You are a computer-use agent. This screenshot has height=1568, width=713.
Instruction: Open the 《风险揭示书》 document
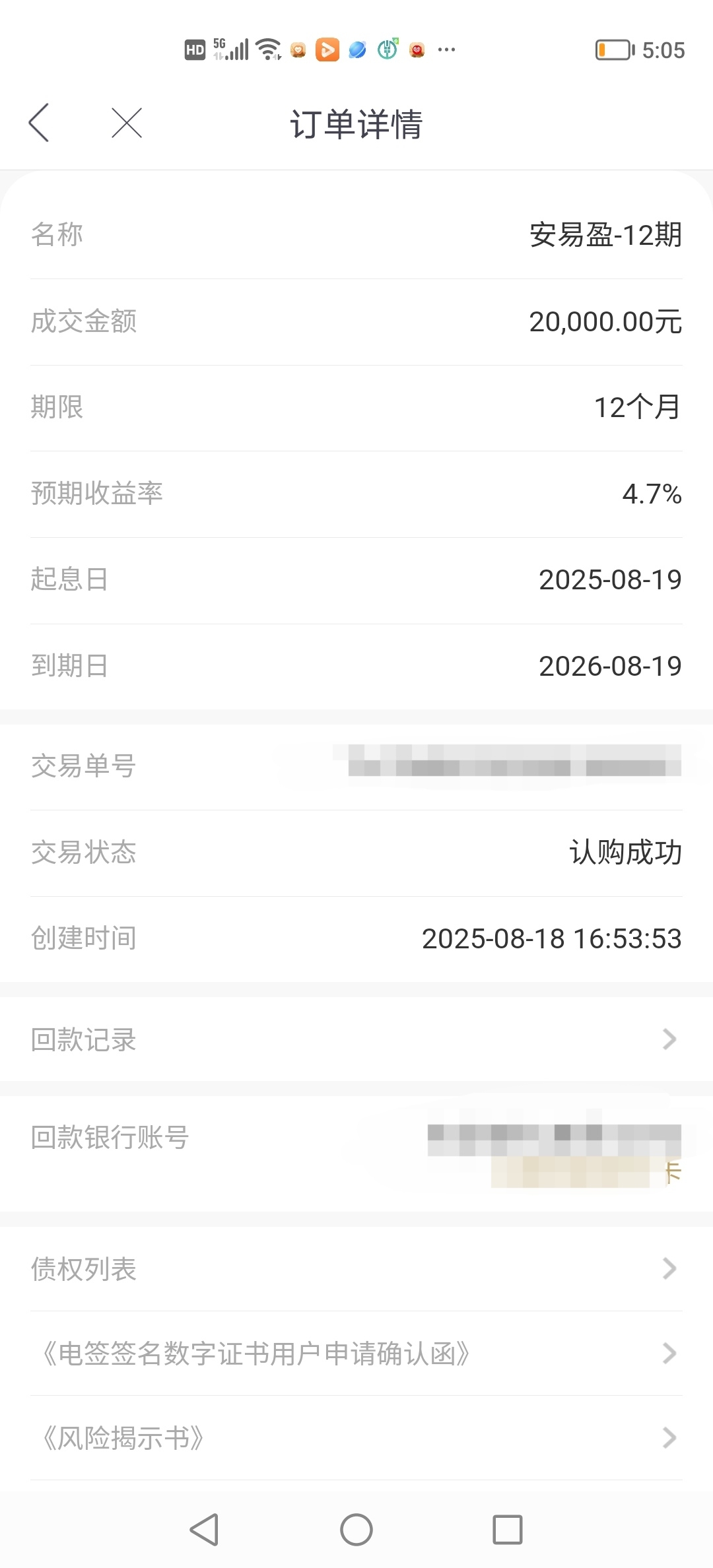pos(356,1438)
